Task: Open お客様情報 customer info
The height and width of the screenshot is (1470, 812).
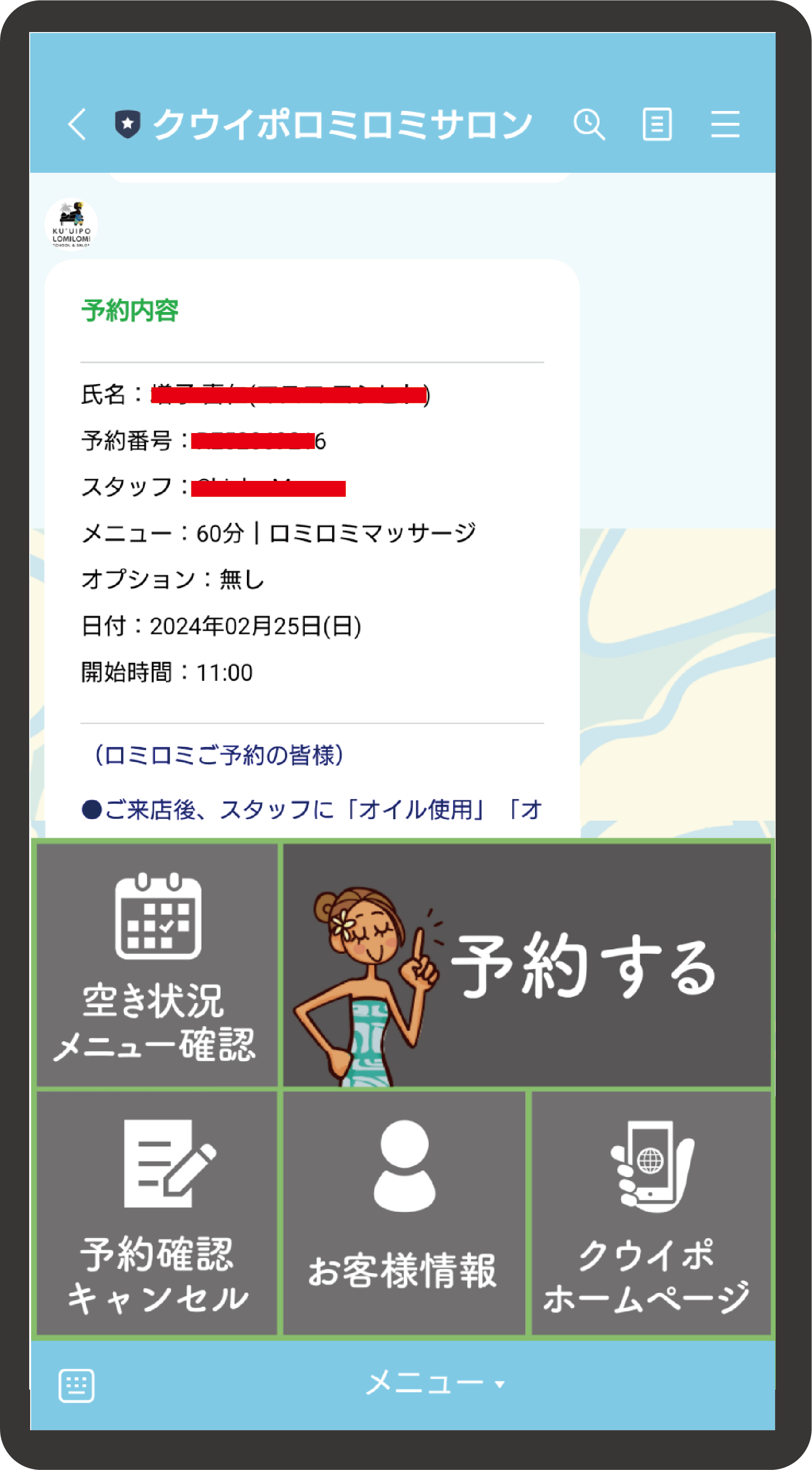Action: pos(404,1213)
